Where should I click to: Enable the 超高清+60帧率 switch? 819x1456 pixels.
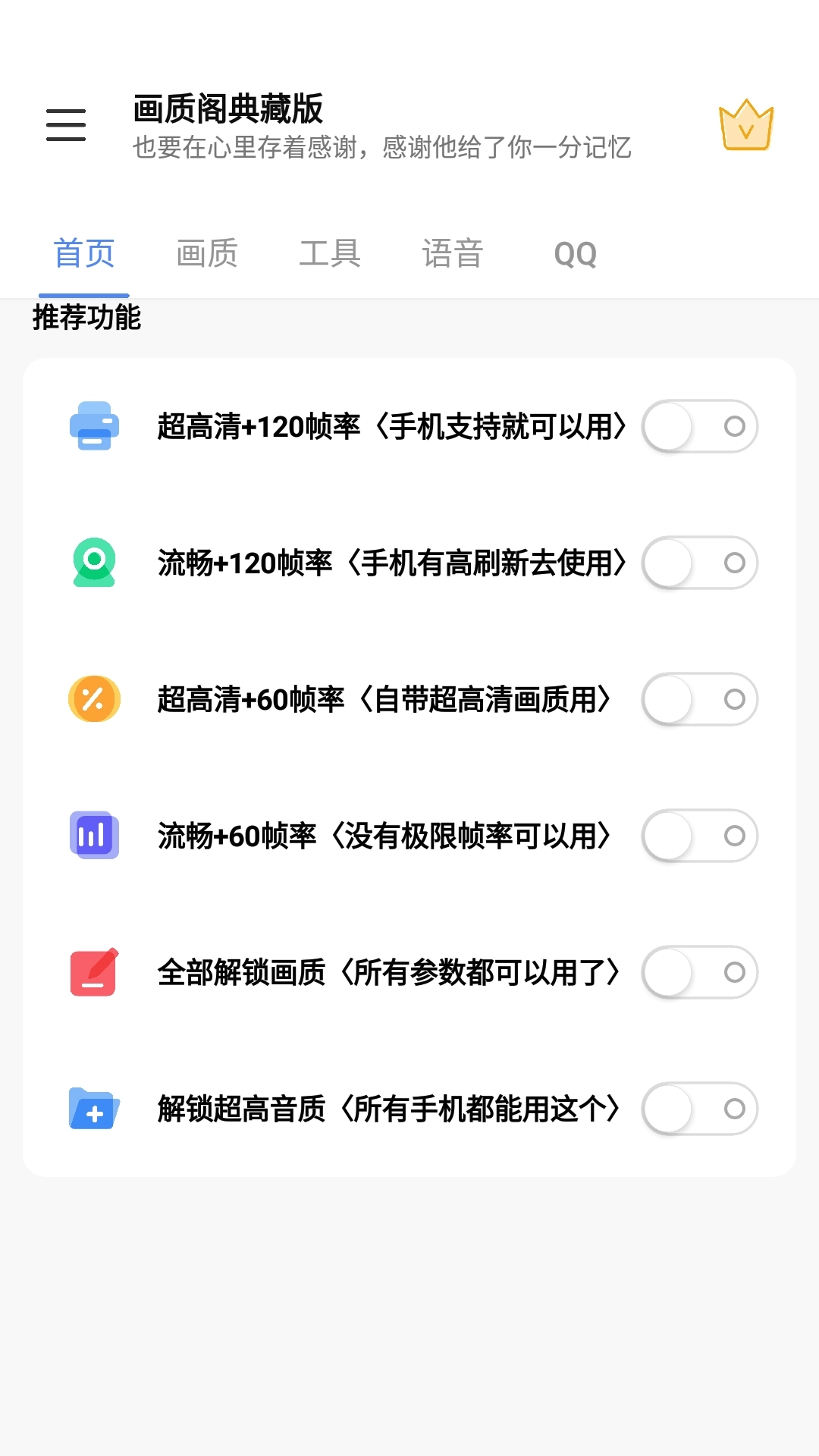coord(699,700)
